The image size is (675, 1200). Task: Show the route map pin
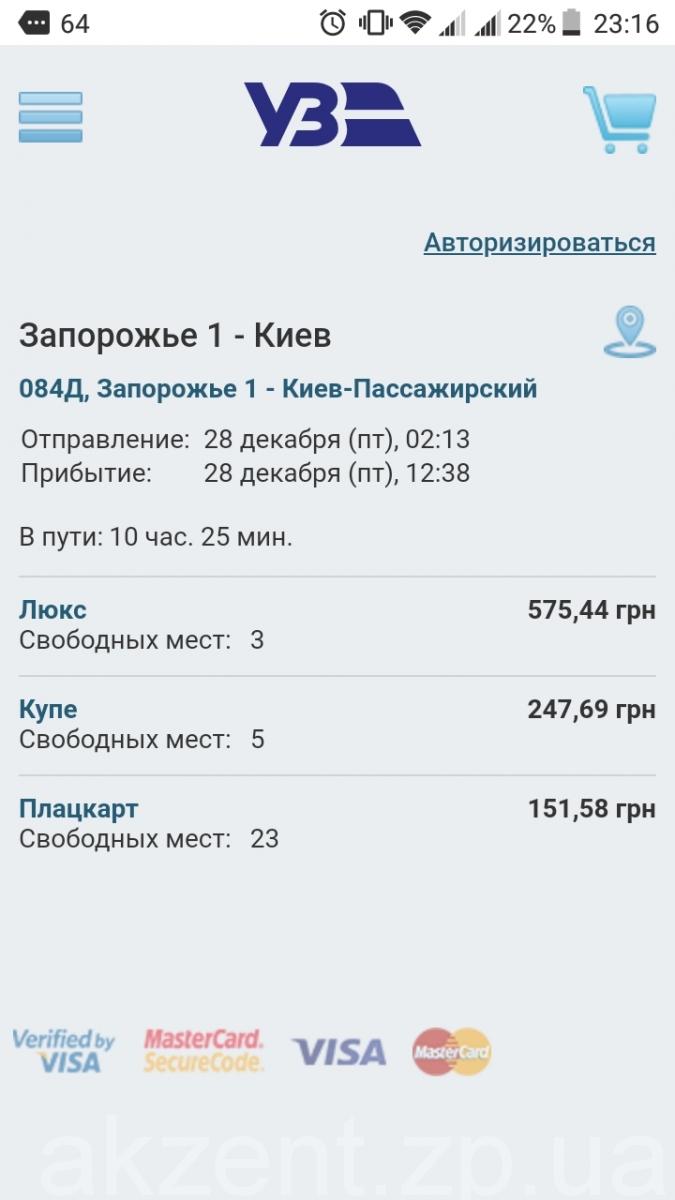click(629, 333)
